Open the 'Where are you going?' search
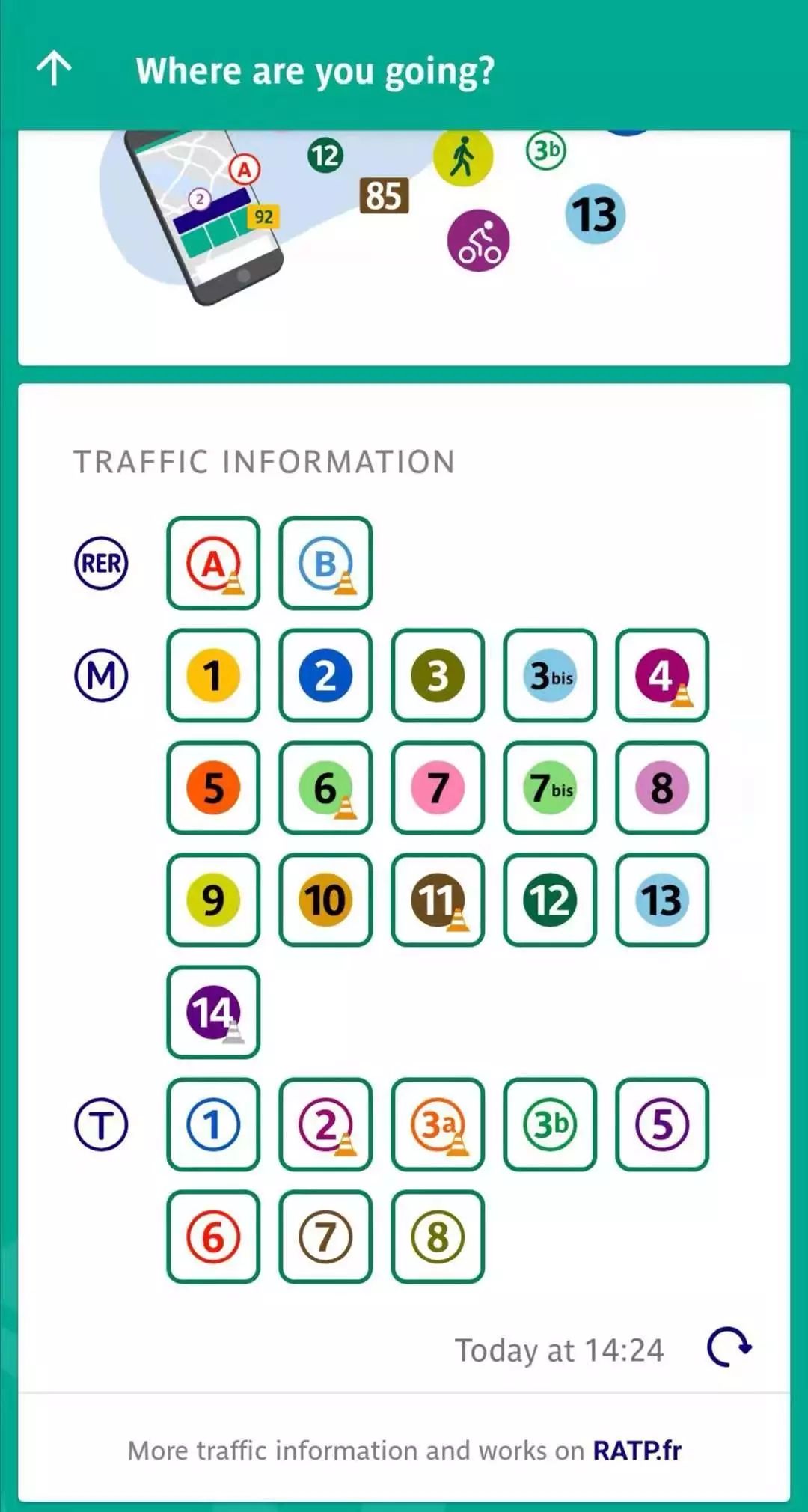 coord(314,71)
